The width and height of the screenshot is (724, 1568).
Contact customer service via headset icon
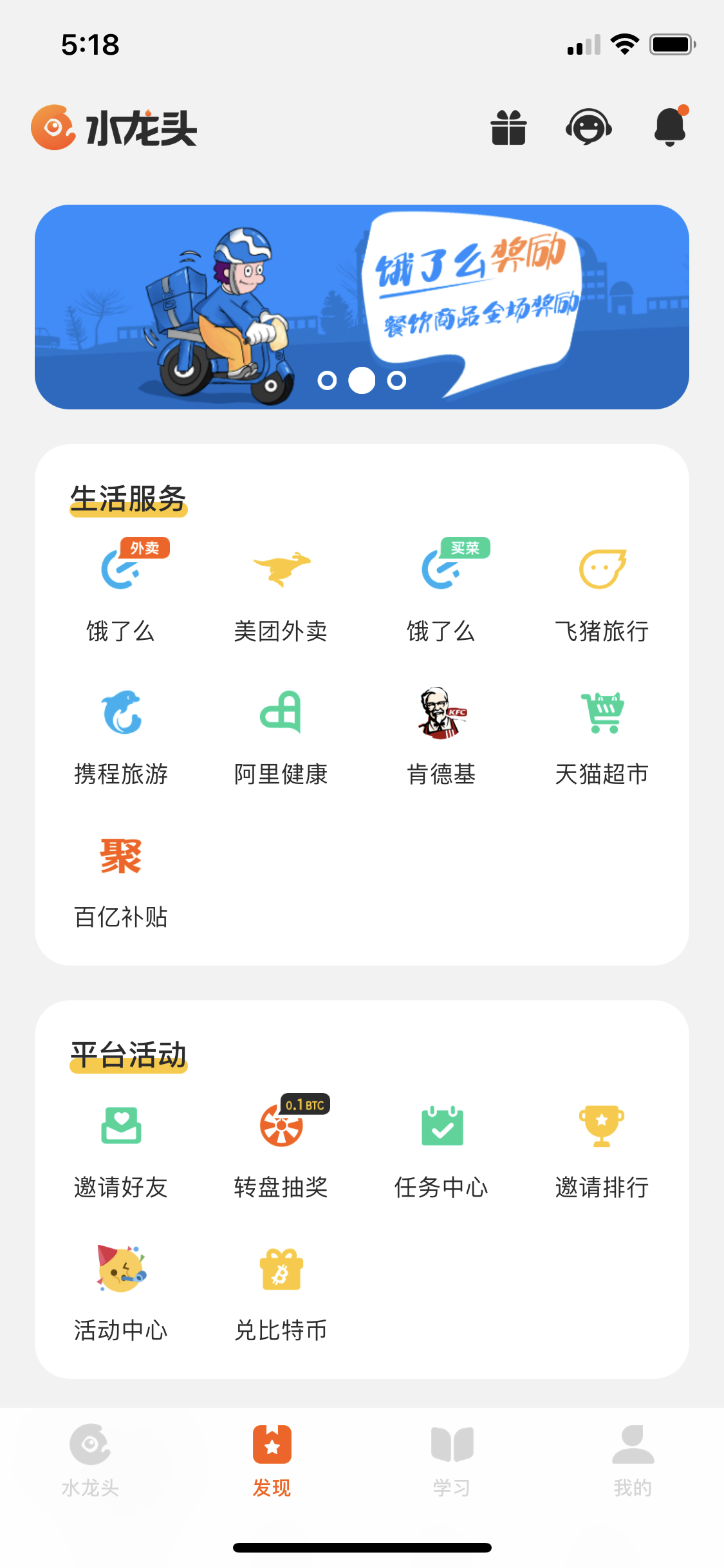[x=588, y=127]
